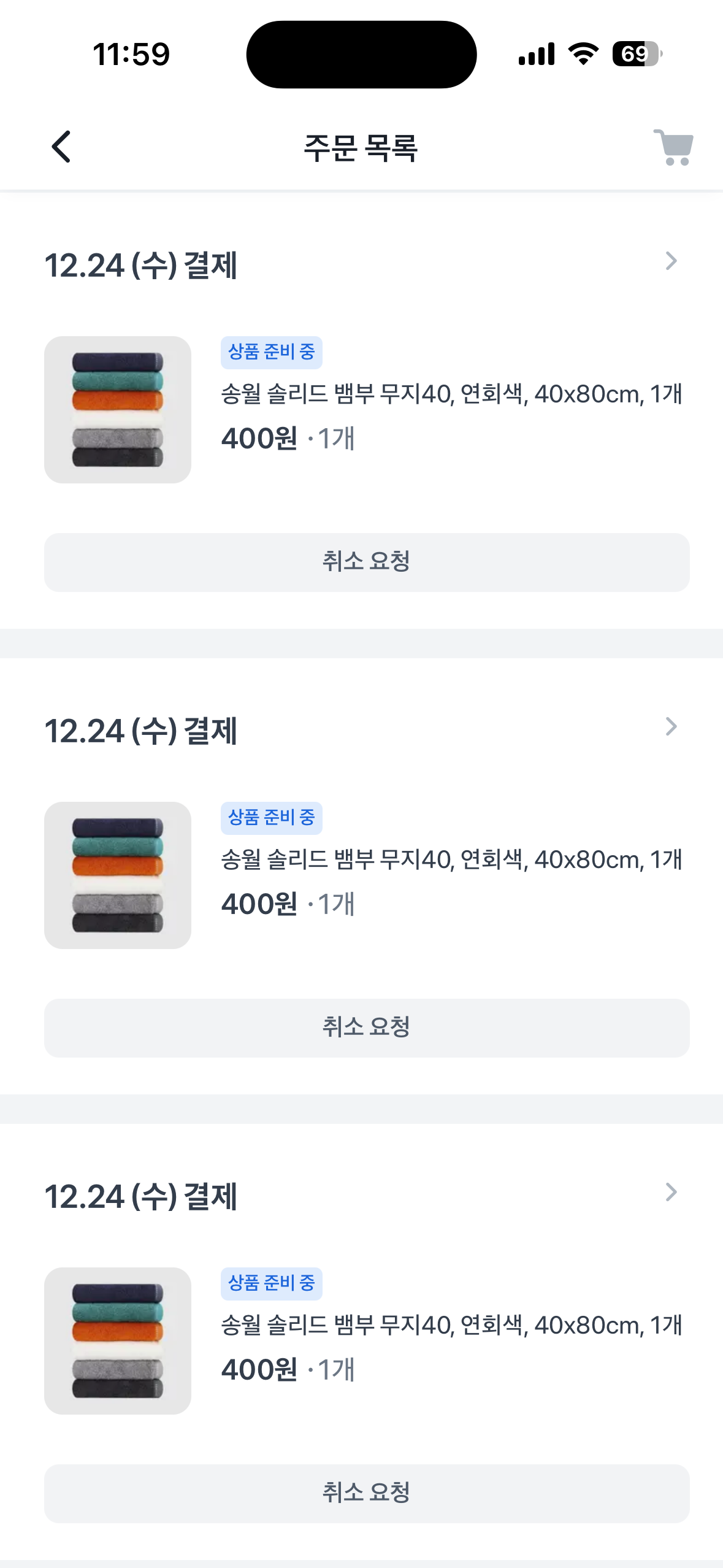Expand details of the first 12.24 order

pos(671,261)
